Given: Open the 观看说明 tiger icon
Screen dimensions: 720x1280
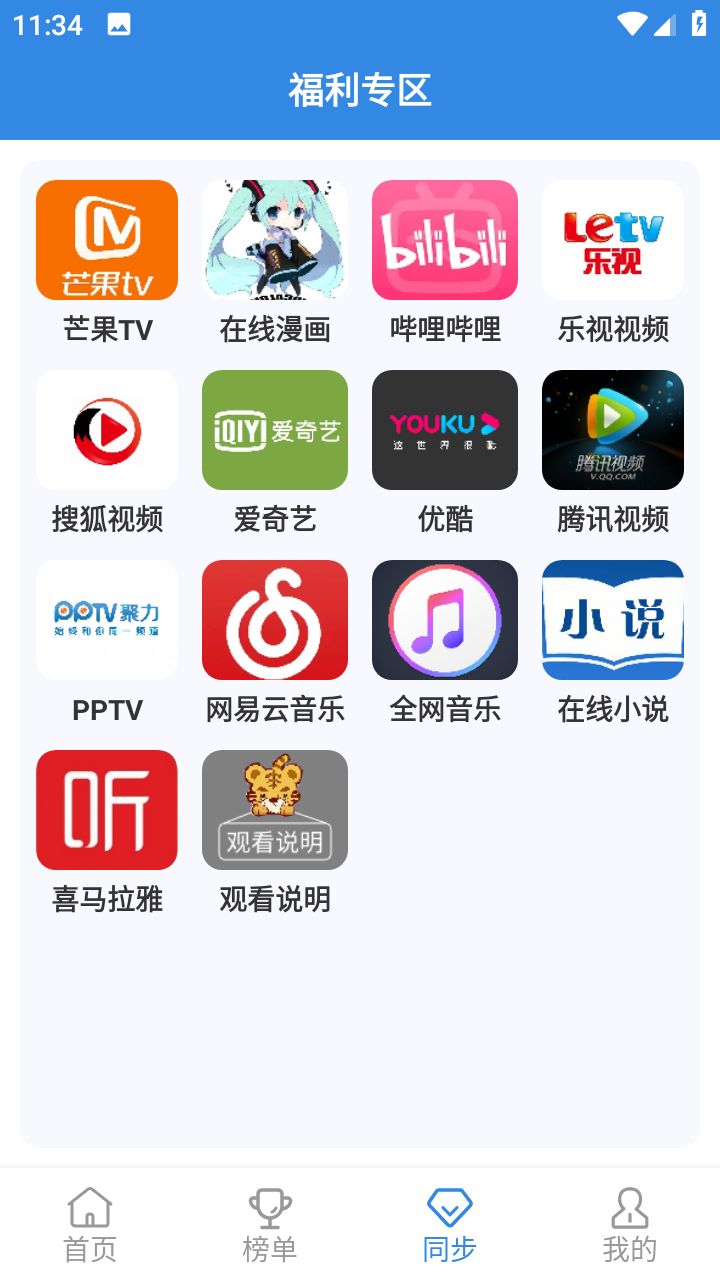Looking at the screenshot, I should point(275,810).
